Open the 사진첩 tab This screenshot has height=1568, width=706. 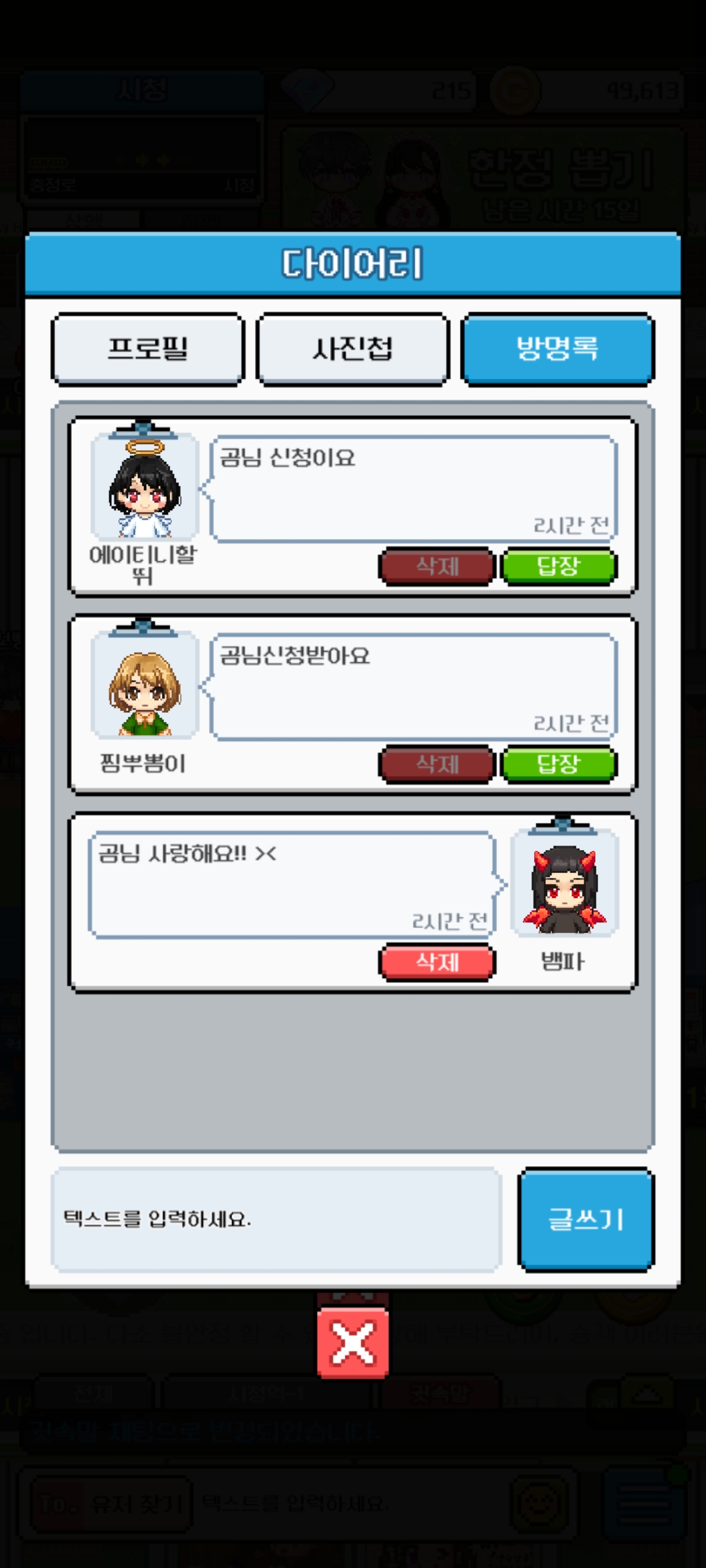(x=352, y=349)
